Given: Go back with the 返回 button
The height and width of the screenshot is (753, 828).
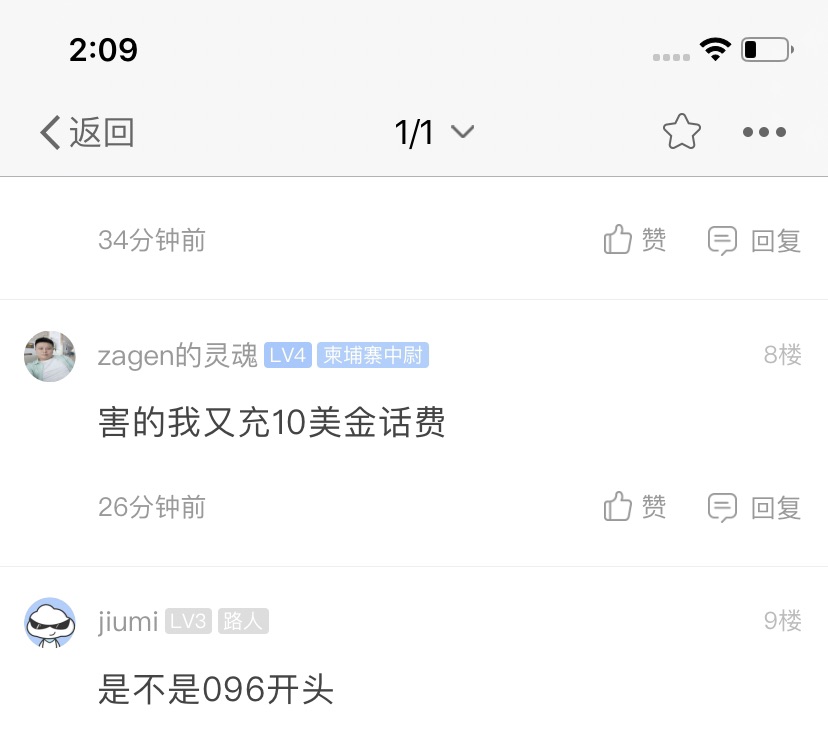Looking at the screenshot, I should click(x=87, y=132).
